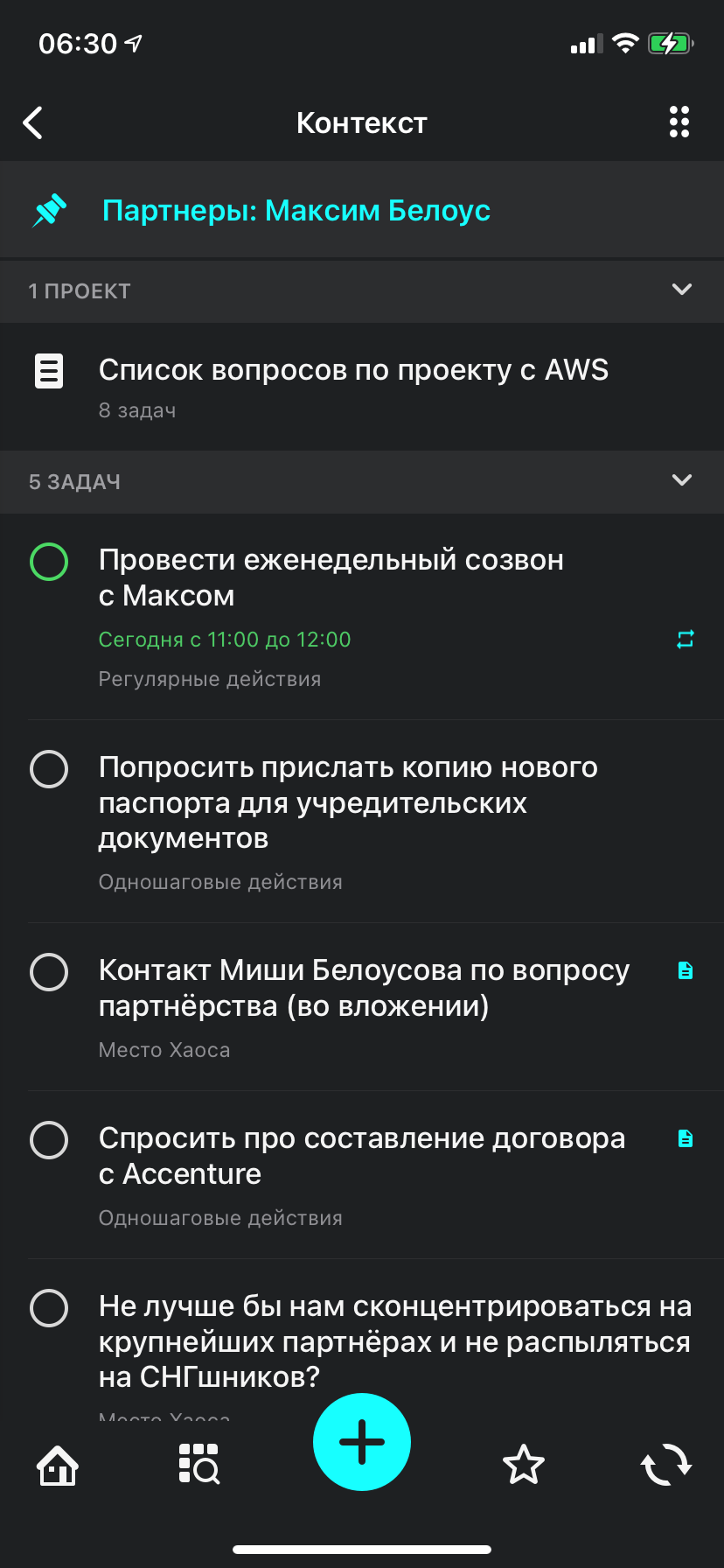The height and width of the screenshot is (1568, 724).
Task: Mark Провести еженедельный созвон с Максом complete
Action: coord(49,562)
